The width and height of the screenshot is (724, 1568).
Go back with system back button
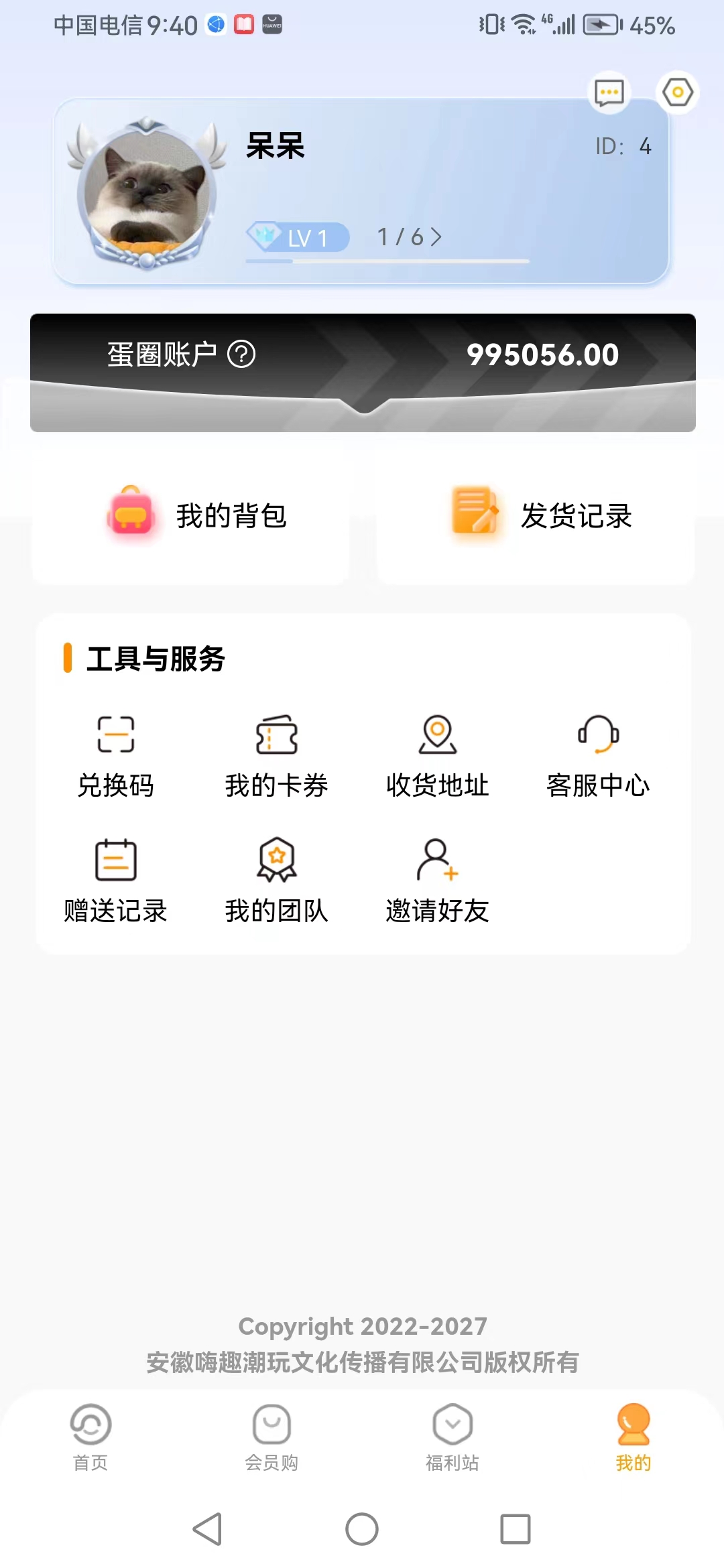tap(208, 1529)
